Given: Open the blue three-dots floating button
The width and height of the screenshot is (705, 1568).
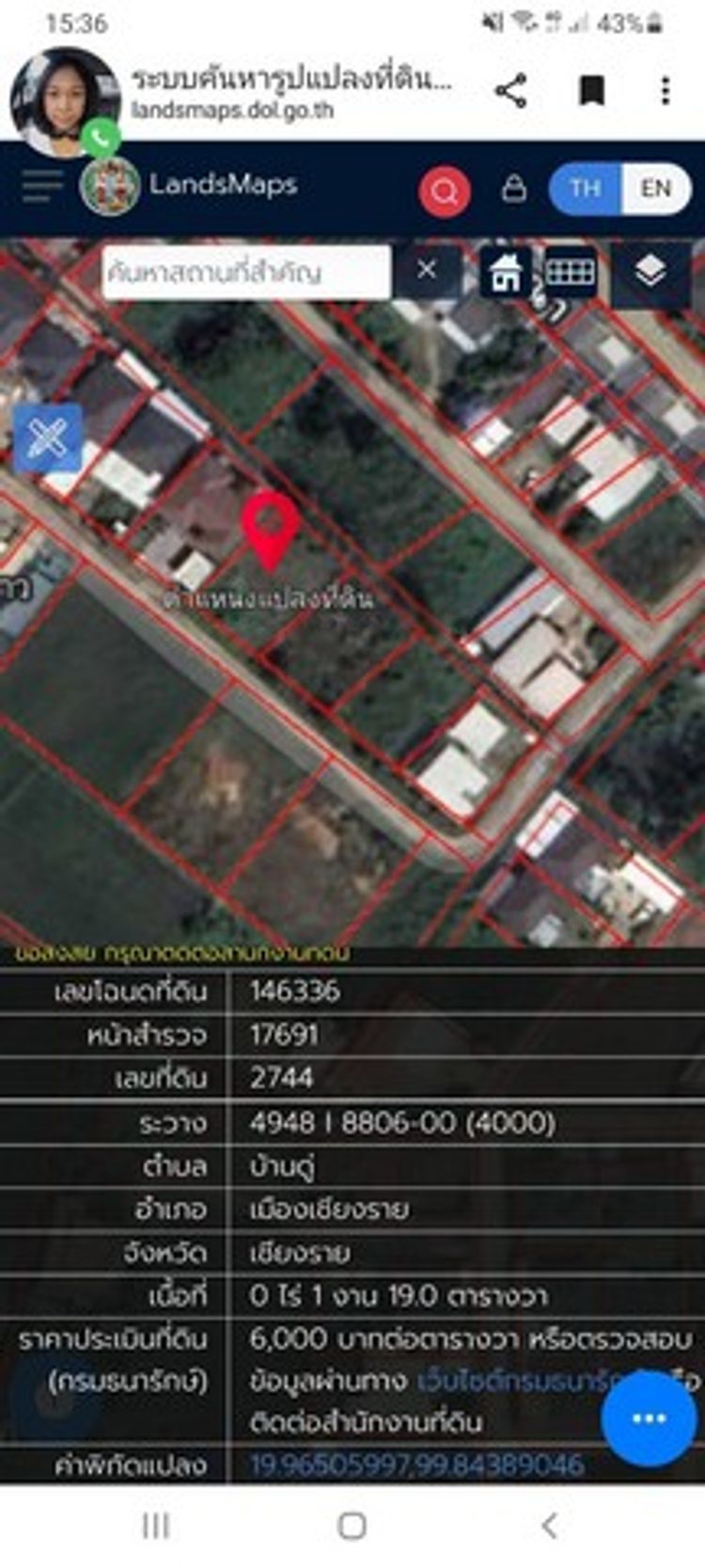Looking at the screenshot, I should [x=649, y=1418].
